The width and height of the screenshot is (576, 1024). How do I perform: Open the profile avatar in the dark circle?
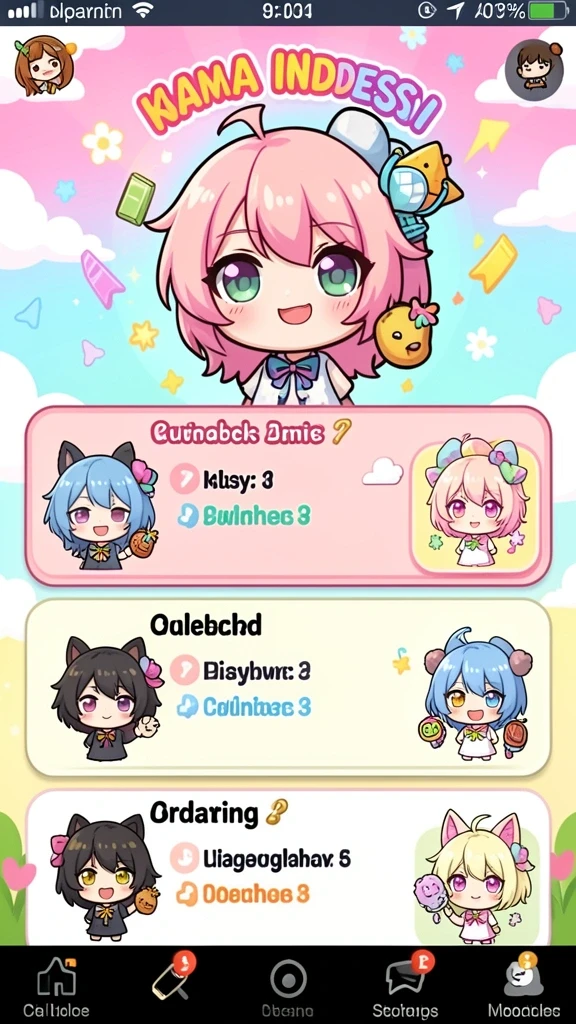click(534, 69)
